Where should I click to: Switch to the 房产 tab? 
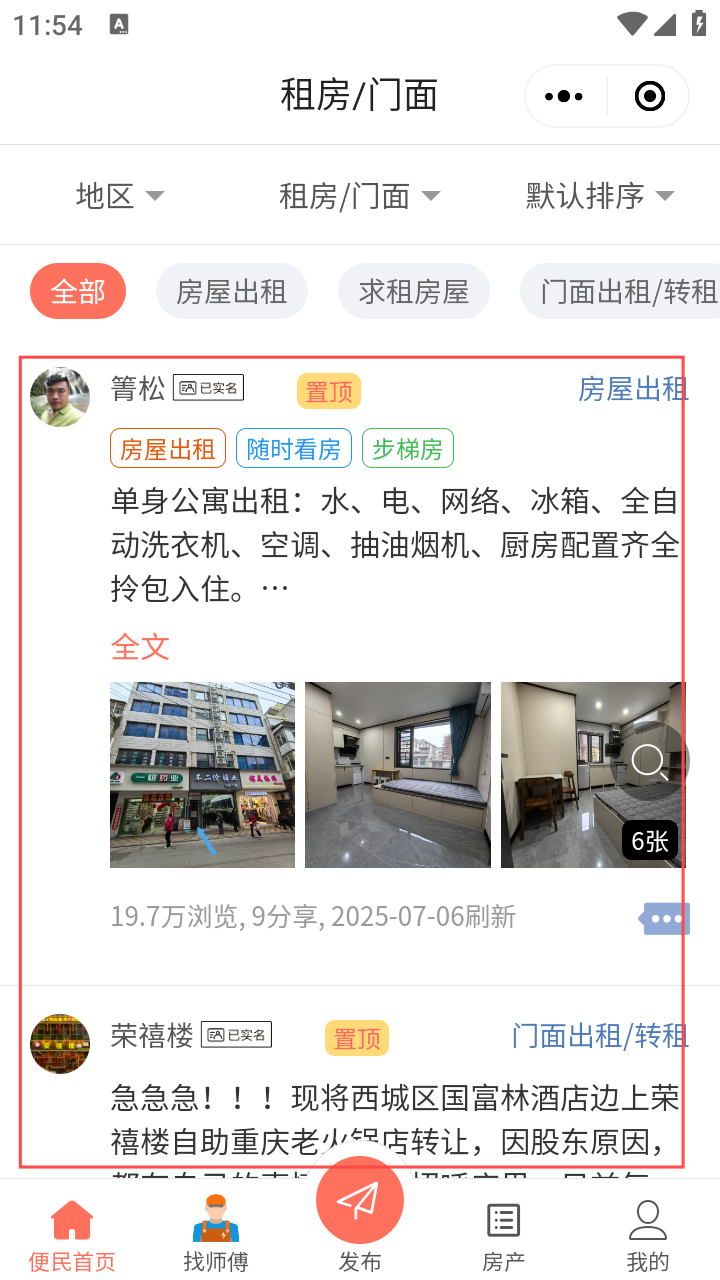(503, 1235)
